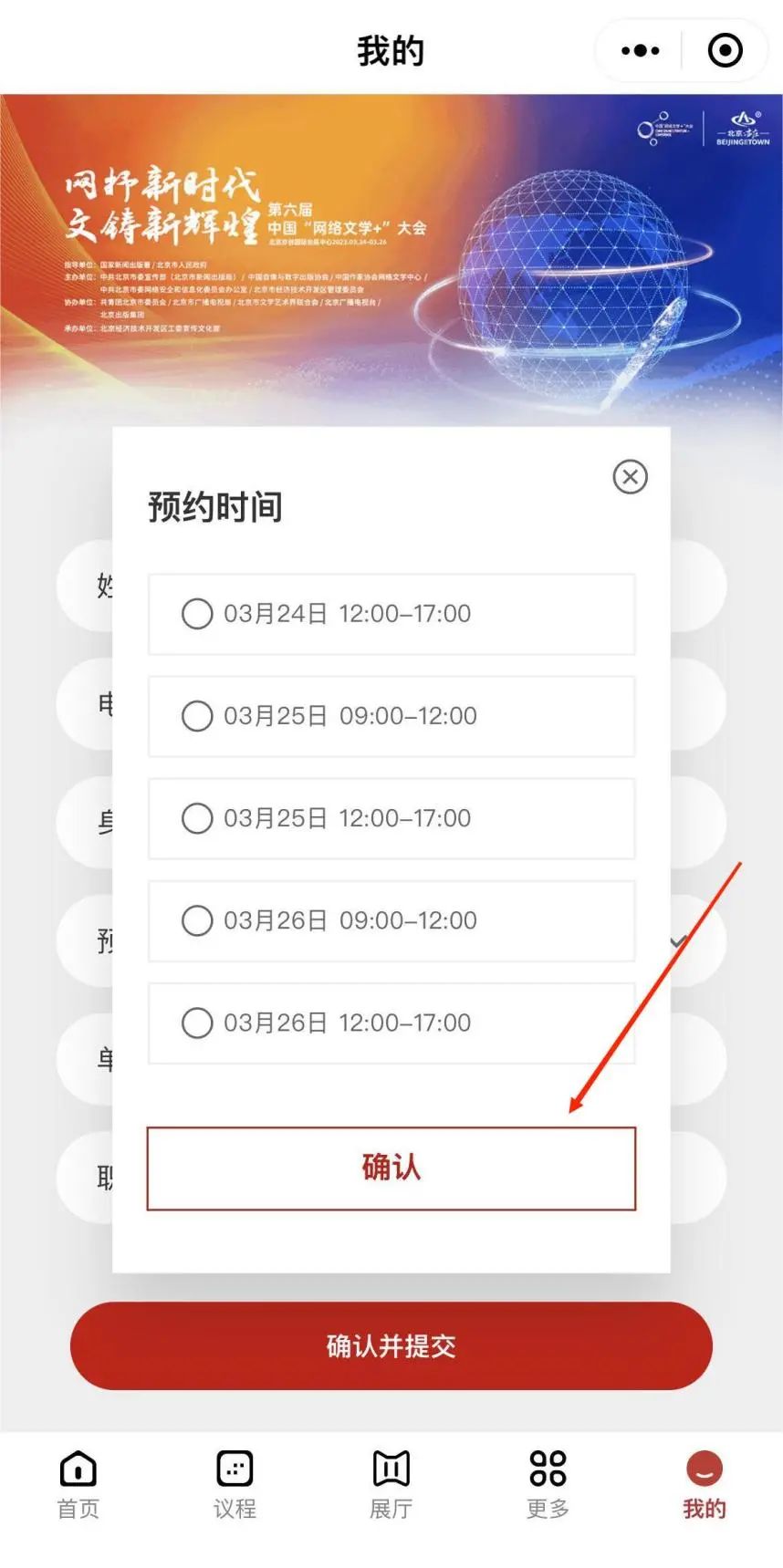783x1568 pixels.
Task: Tap the 确认 button
Action: pyautogui.click(x=391, y=1168)
